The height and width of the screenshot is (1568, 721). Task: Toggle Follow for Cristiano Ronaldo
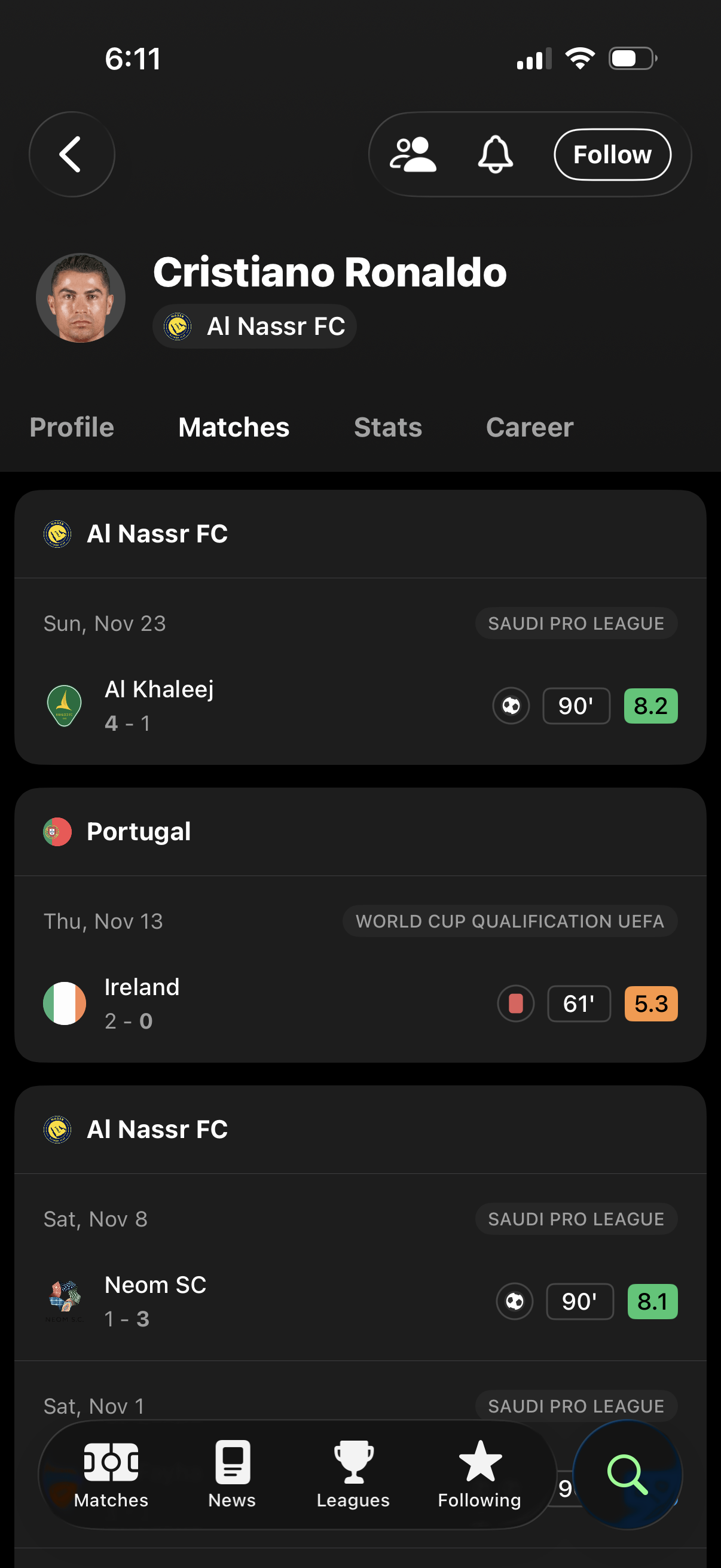pos(612,154)
